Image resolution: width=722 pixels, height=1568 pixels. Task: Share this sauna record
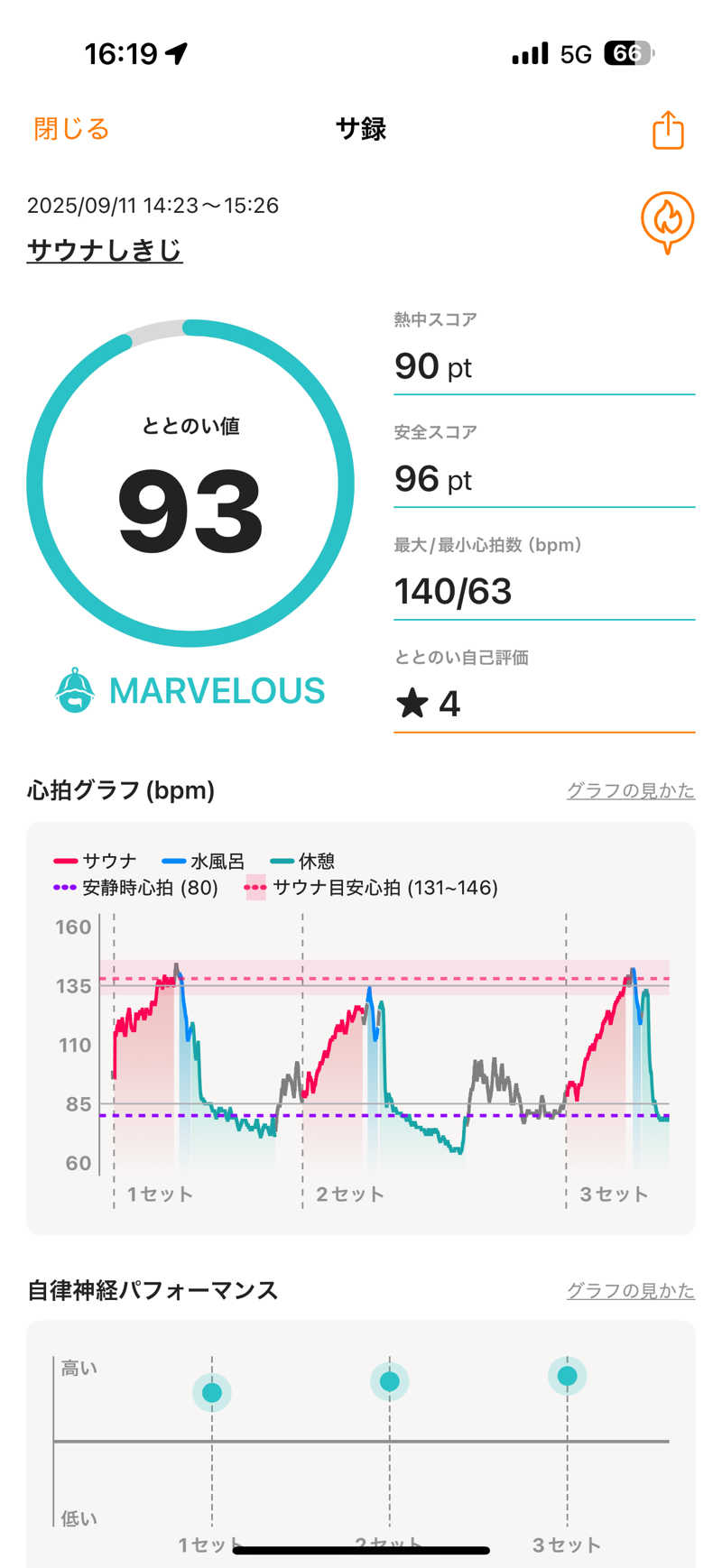pyautogui.click(x=668, y=130)
